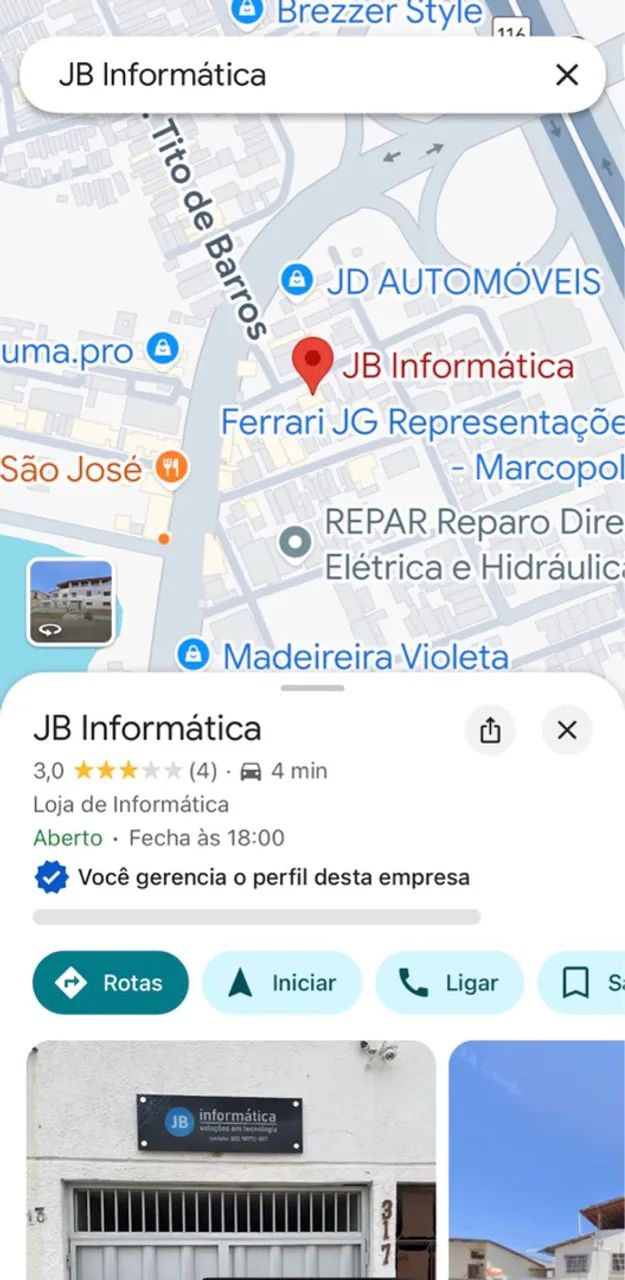This screenshot has height=1280, width=625.
Task: Share the JB Informática place
Action: coord(490,730)
